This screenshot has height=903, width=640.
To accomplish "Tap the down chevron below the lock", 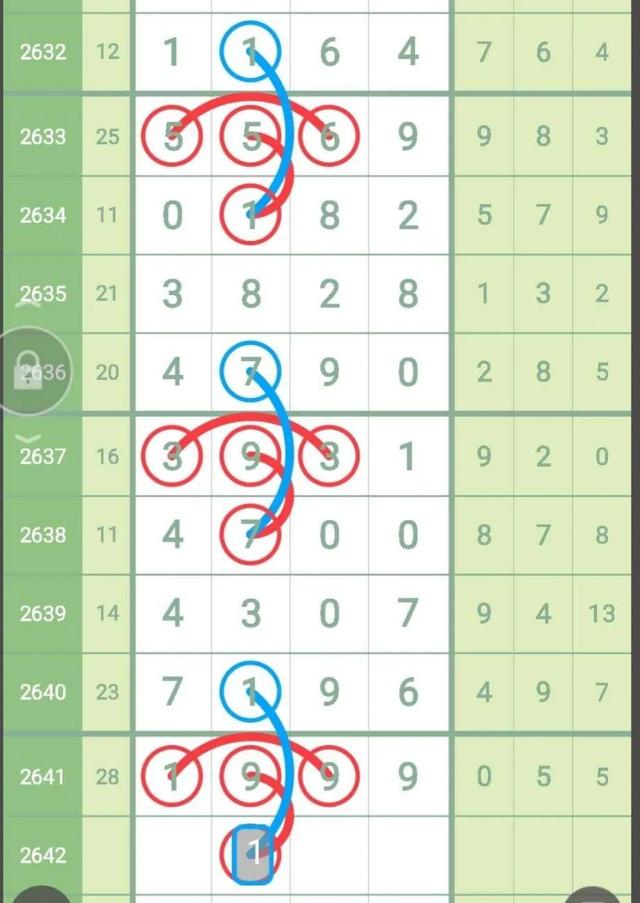I will (x=28, y=438).
